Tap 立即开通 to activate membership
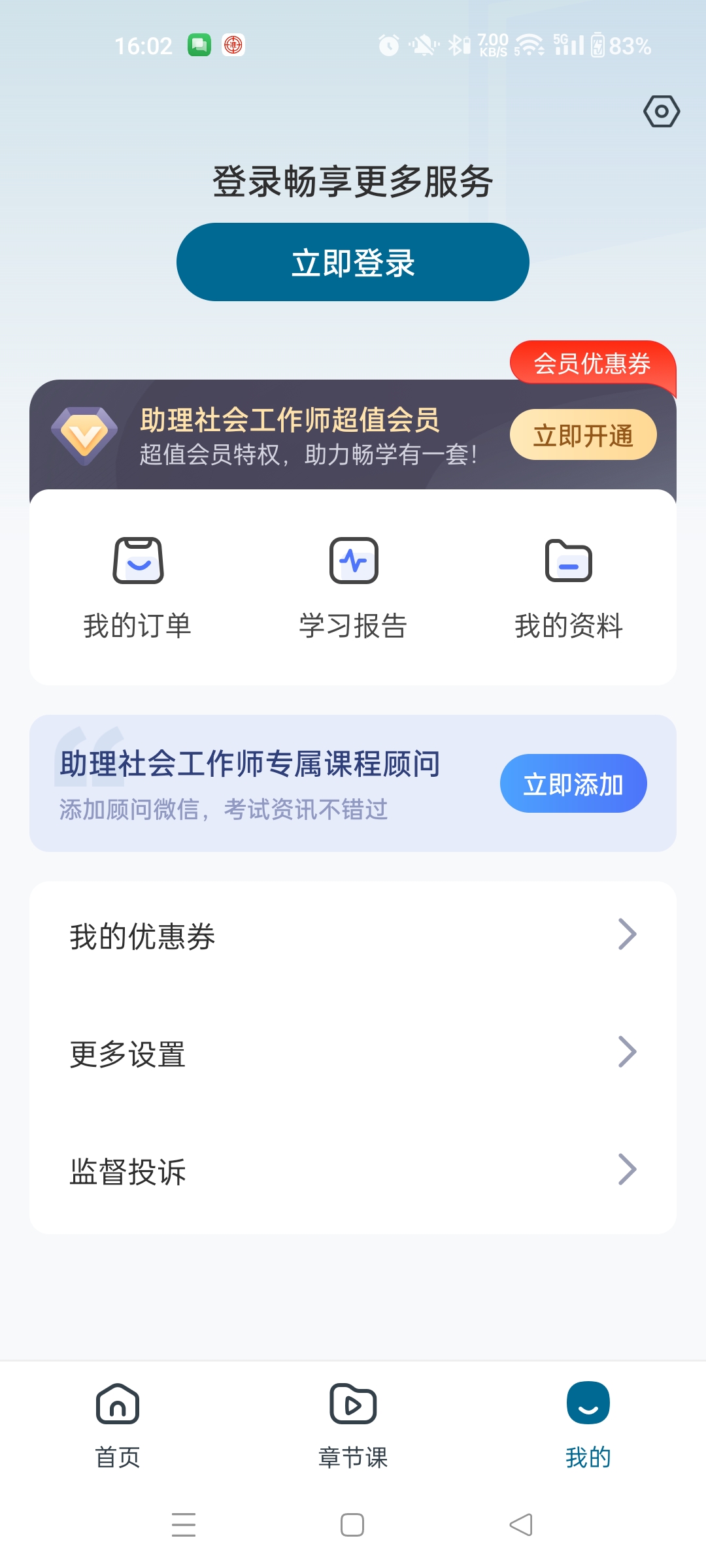 coord(583,435)
